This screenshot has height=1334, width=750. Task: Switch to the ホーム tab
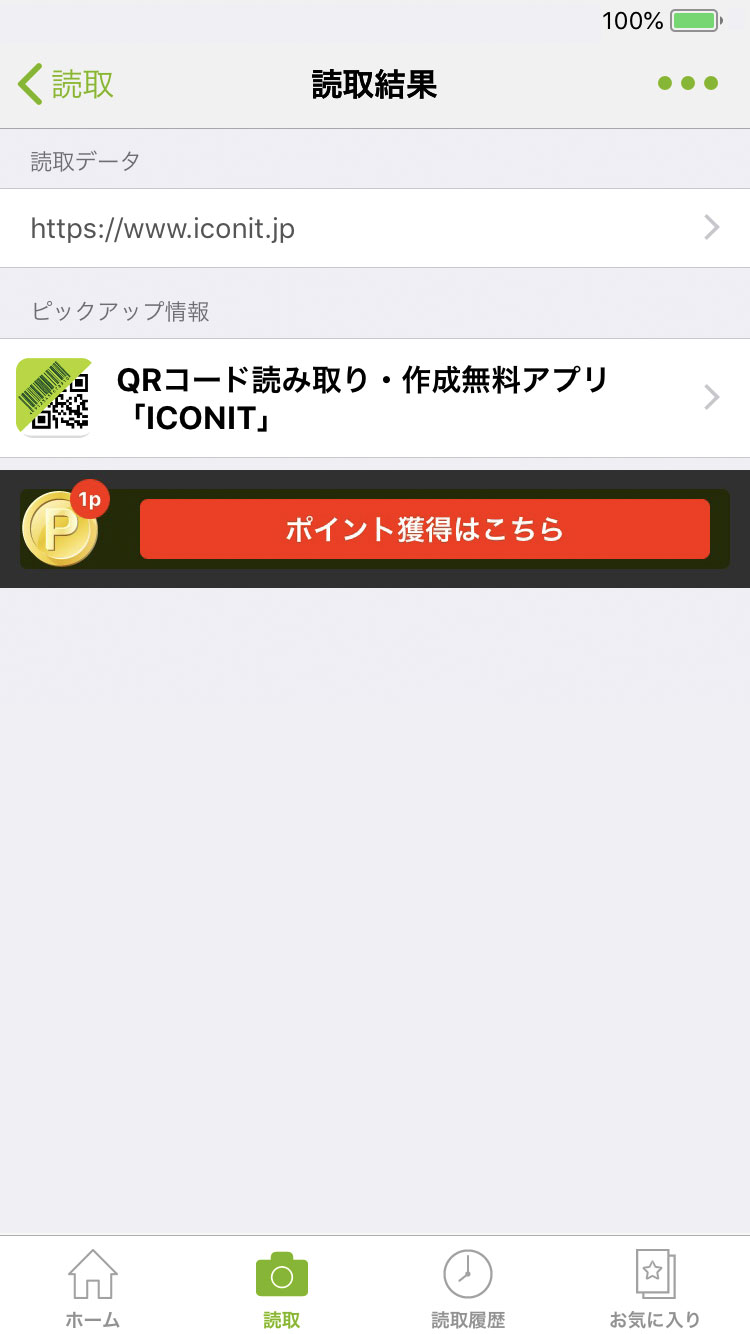(93, 1289)
